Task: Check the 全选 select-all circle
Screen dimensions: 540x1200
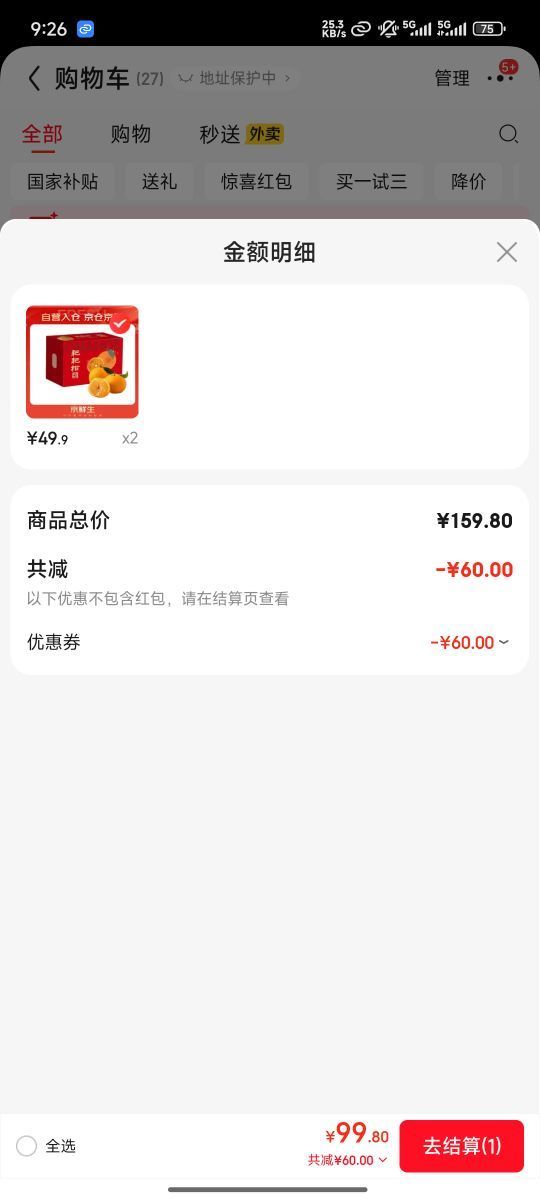Action: coord(27,1146)
